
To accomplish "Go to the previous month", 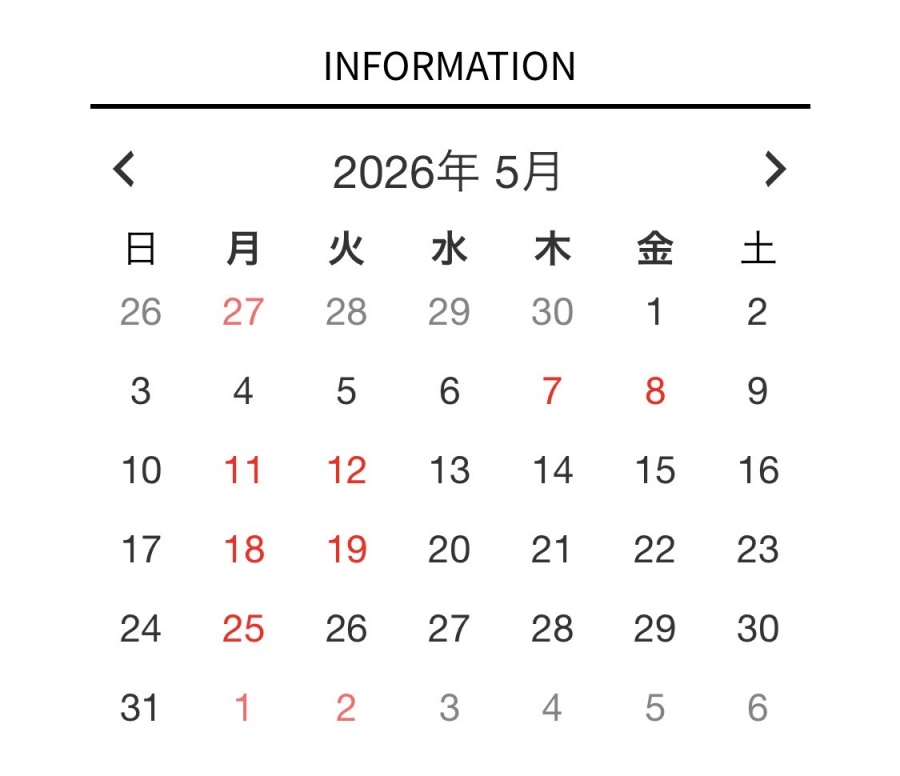I will click(124, 169).
